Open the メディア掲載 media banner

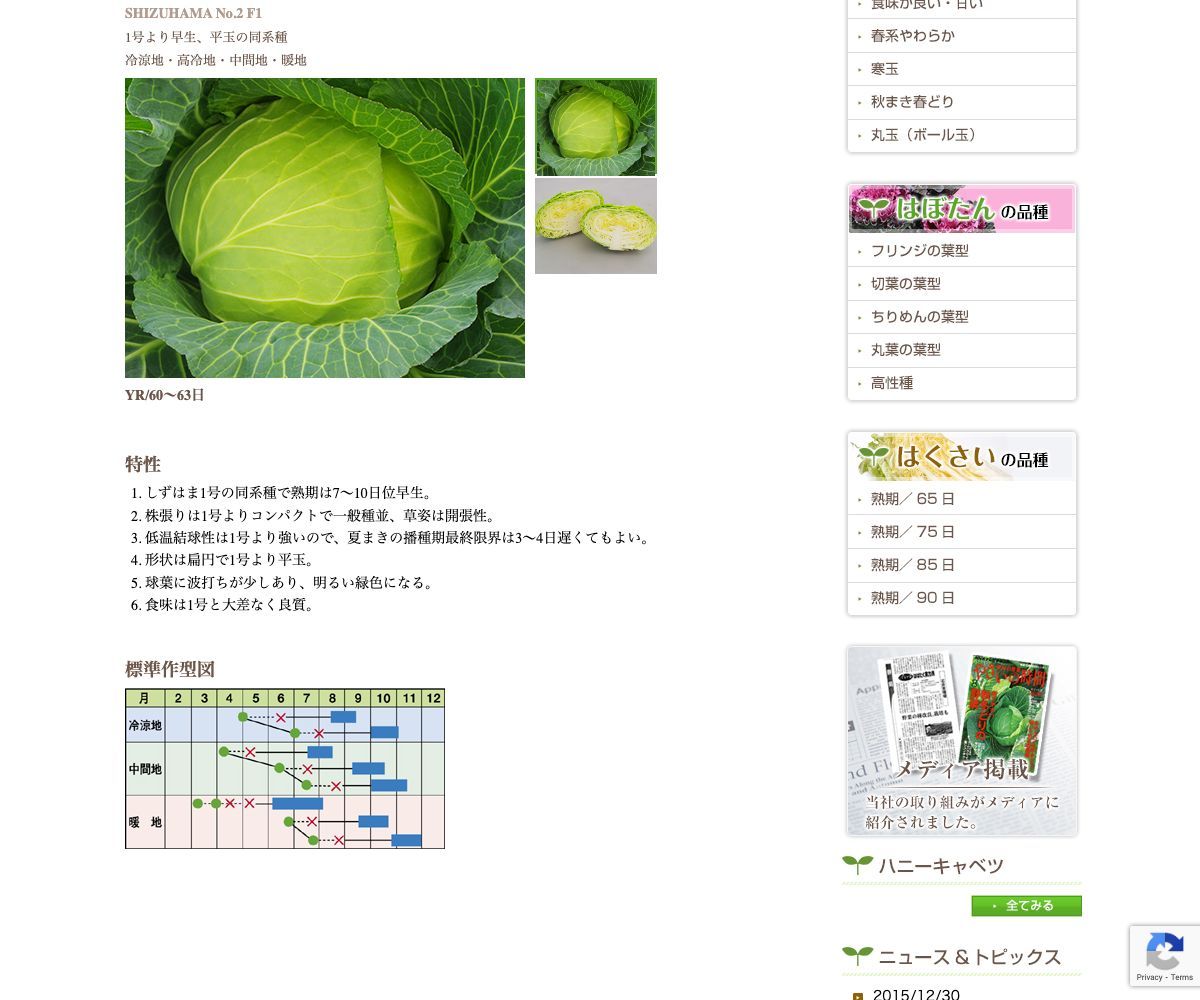(961, 740)
